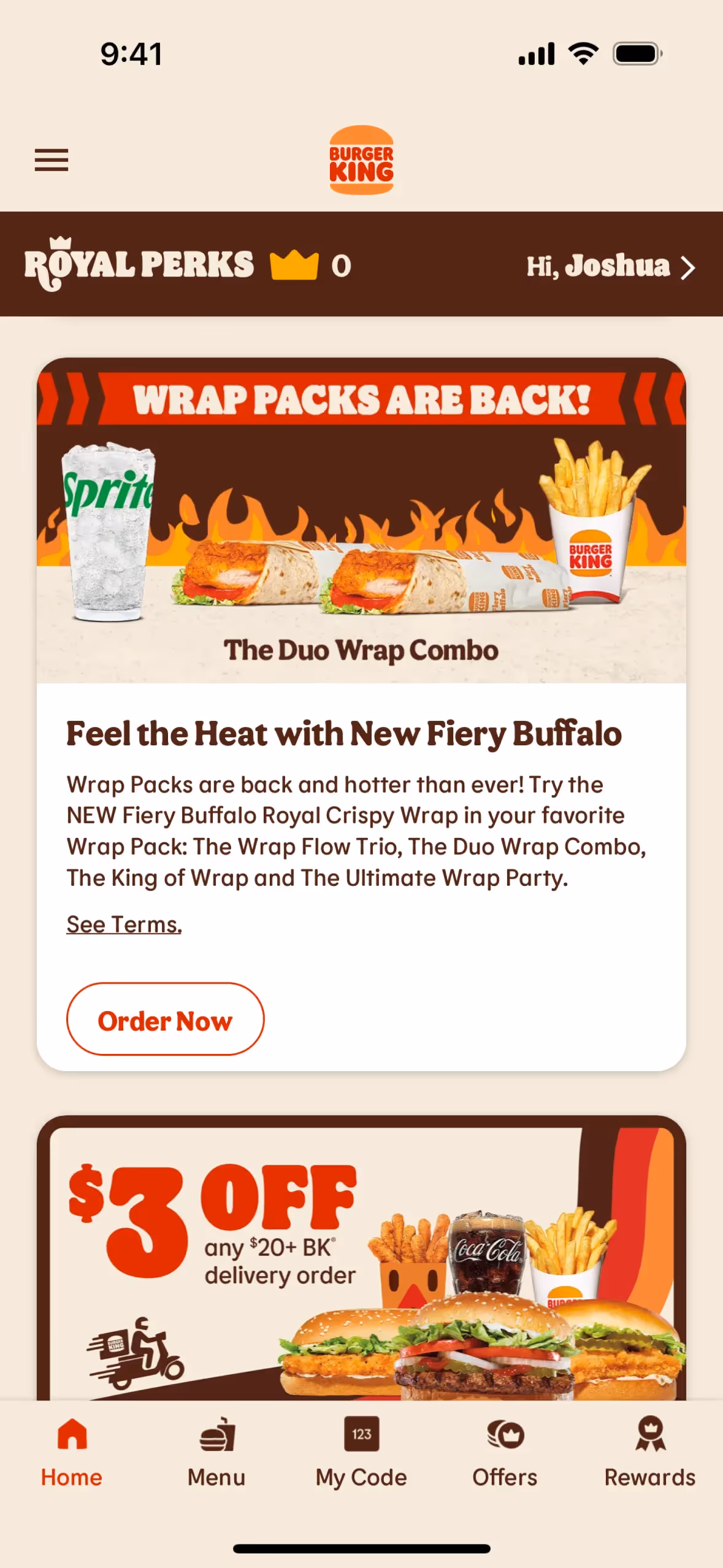Select the Offers tab
Screen dimensions: 723x1568
tap(505, 1451)
